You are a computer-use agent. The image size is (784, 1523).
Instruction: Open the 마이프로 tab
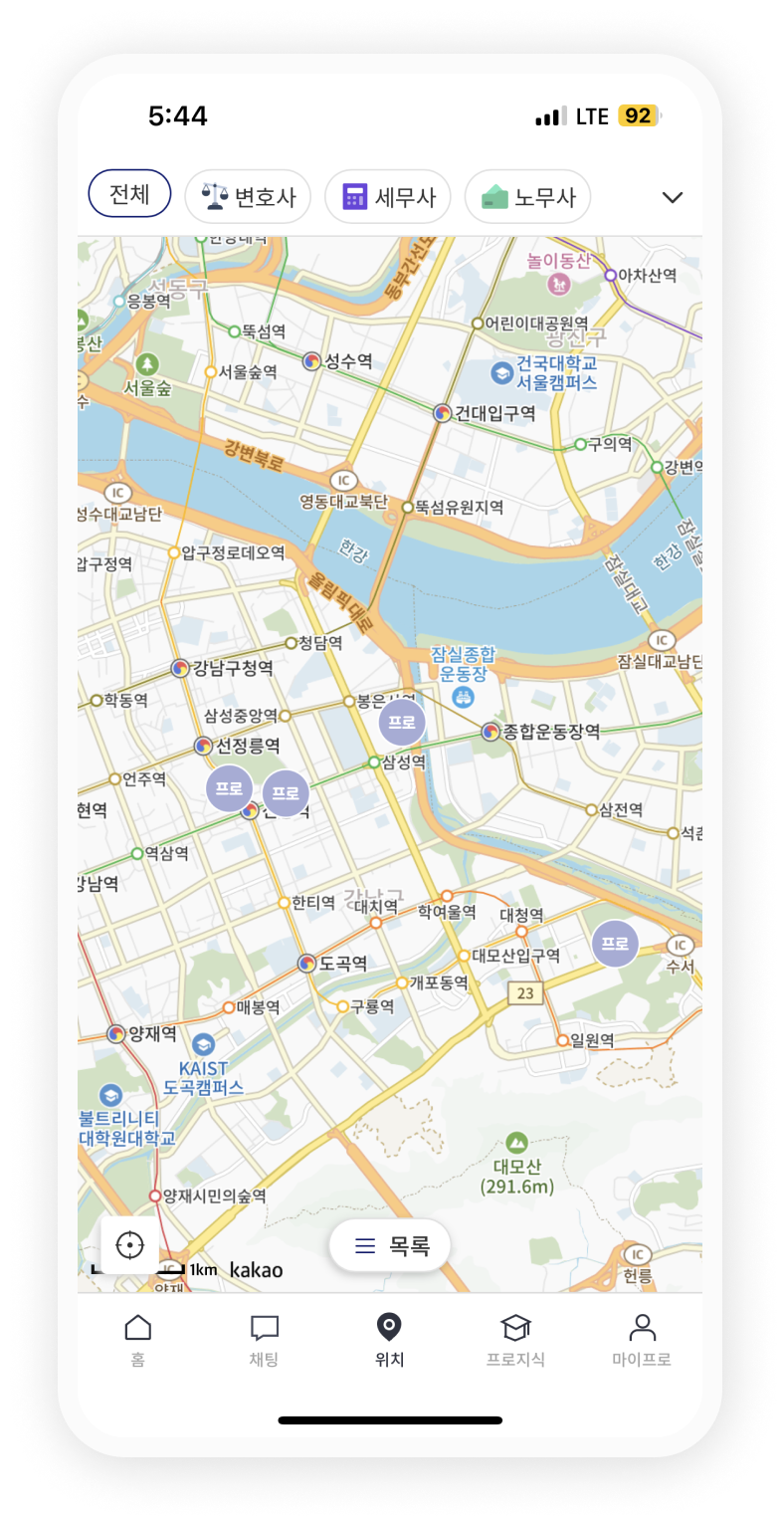642,1339
